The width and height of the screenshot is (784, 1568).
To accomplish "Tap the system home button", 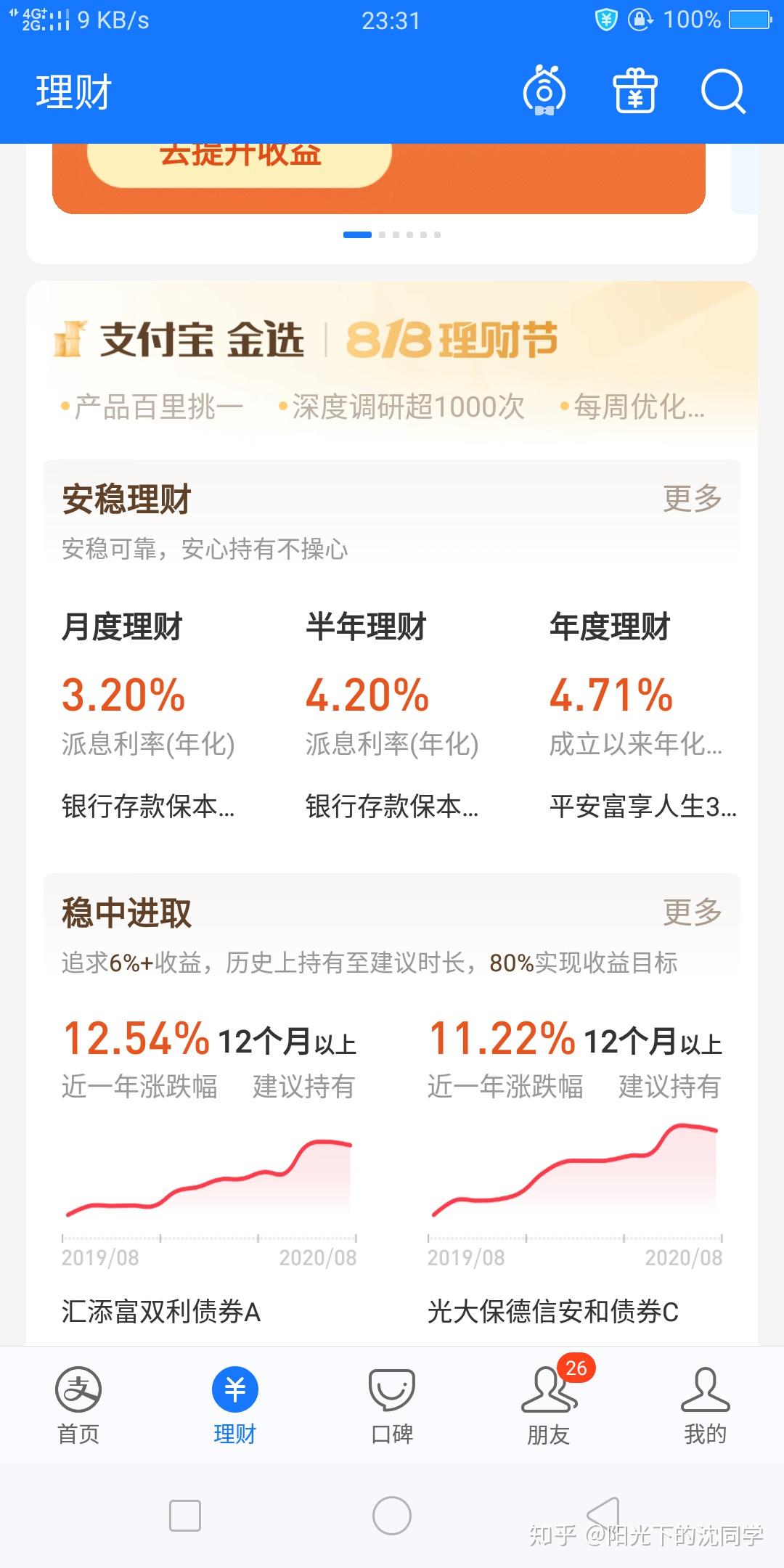I will pyautogui.click(x=392, y=1516).
